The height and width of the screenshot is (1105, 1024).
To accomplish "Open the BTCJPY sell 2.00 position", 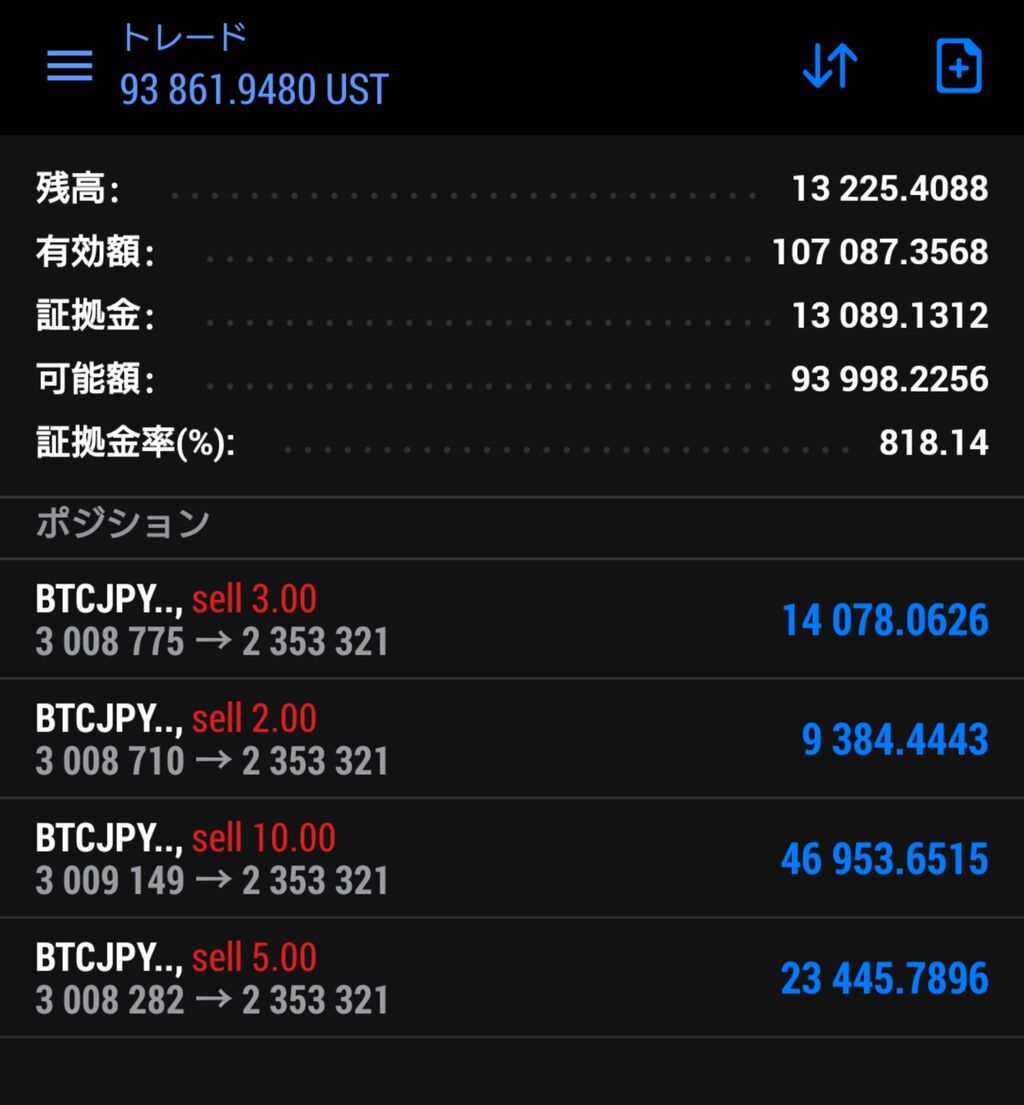I will pyautogui.click(x=512, y=739).
